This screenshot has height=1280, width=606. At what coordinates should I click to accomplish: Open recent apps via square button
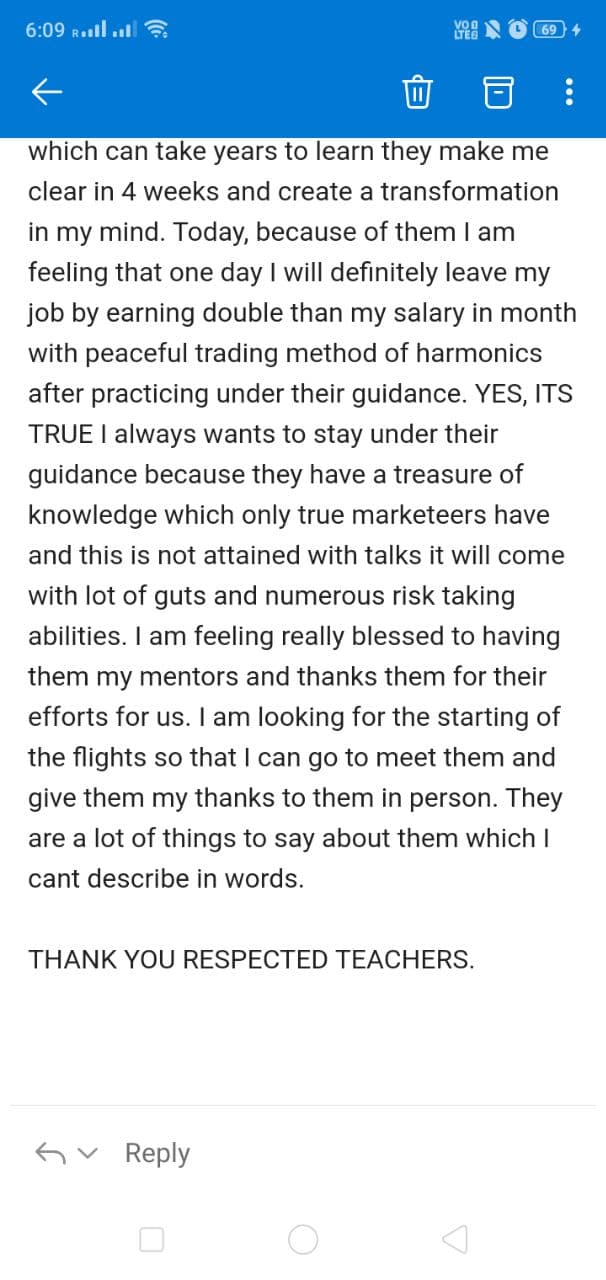(151, 1240)
